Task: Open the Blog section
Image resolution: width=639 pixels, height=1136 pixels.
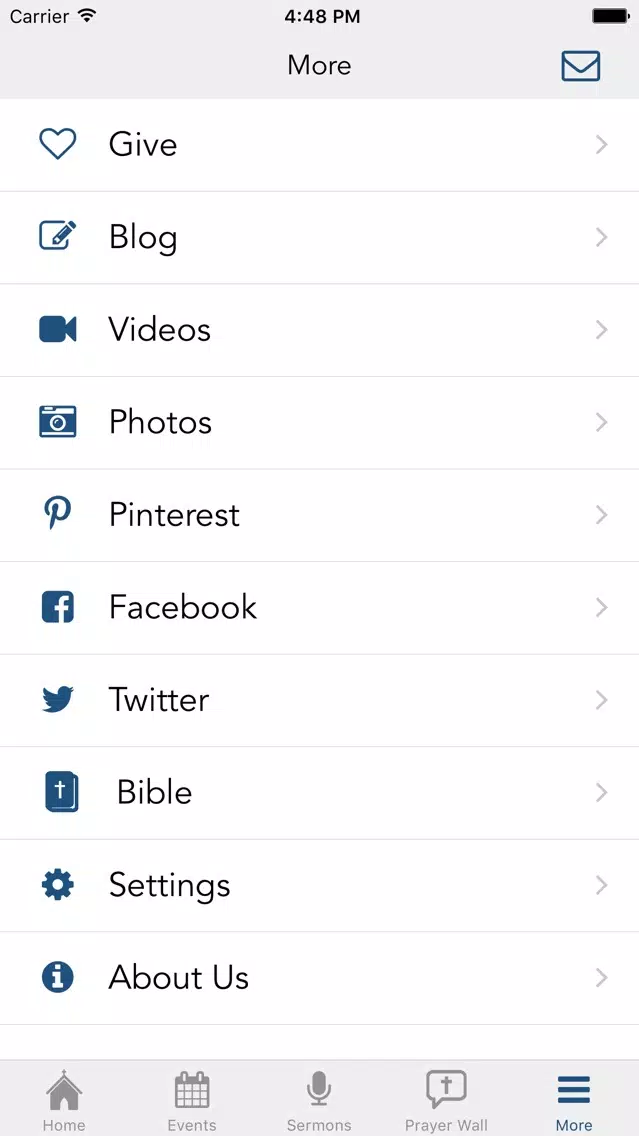Action: click(x=320, y=238)
